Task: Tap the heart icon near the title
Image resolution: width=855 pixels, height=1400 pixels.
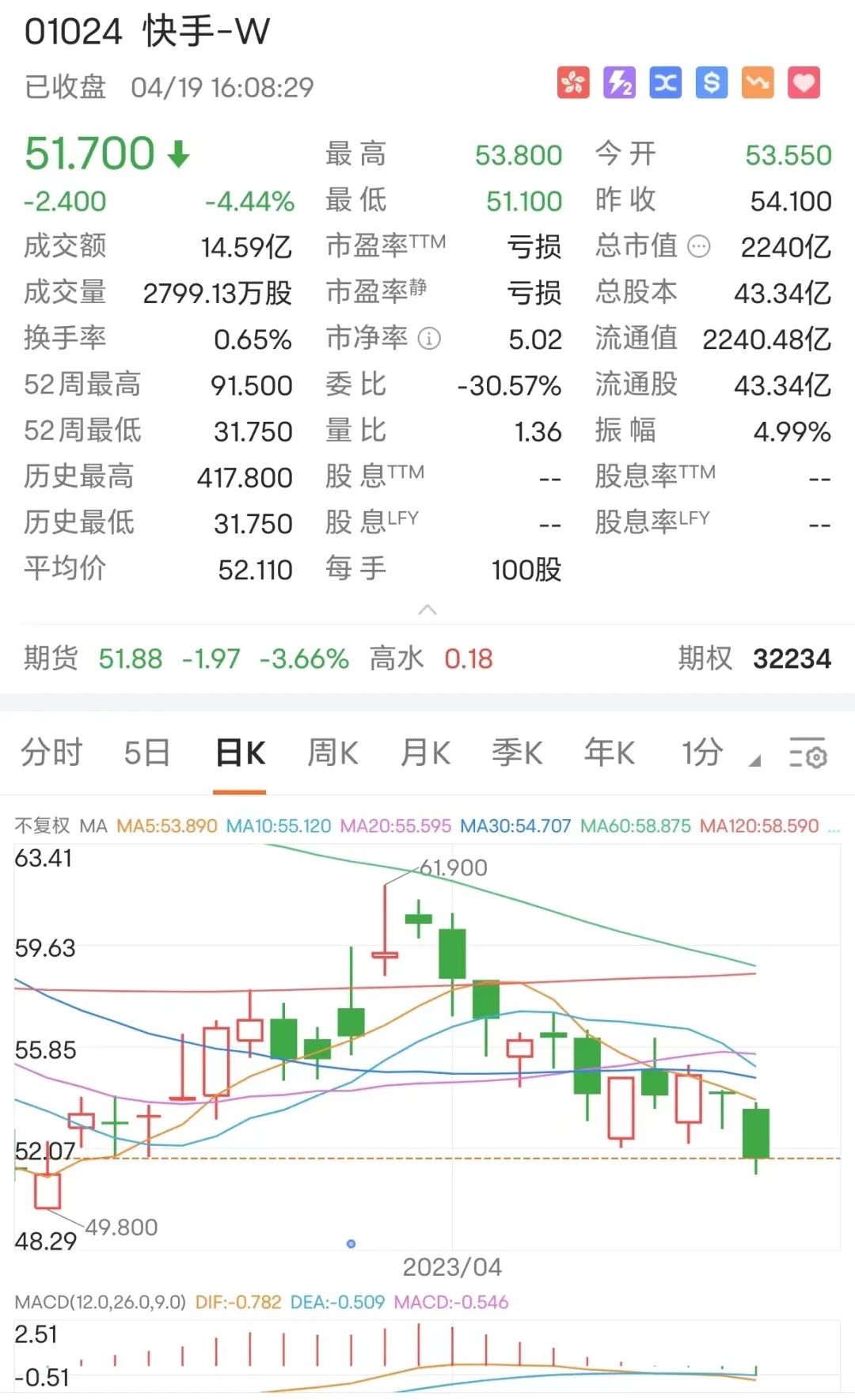Action: click(804, 82)
